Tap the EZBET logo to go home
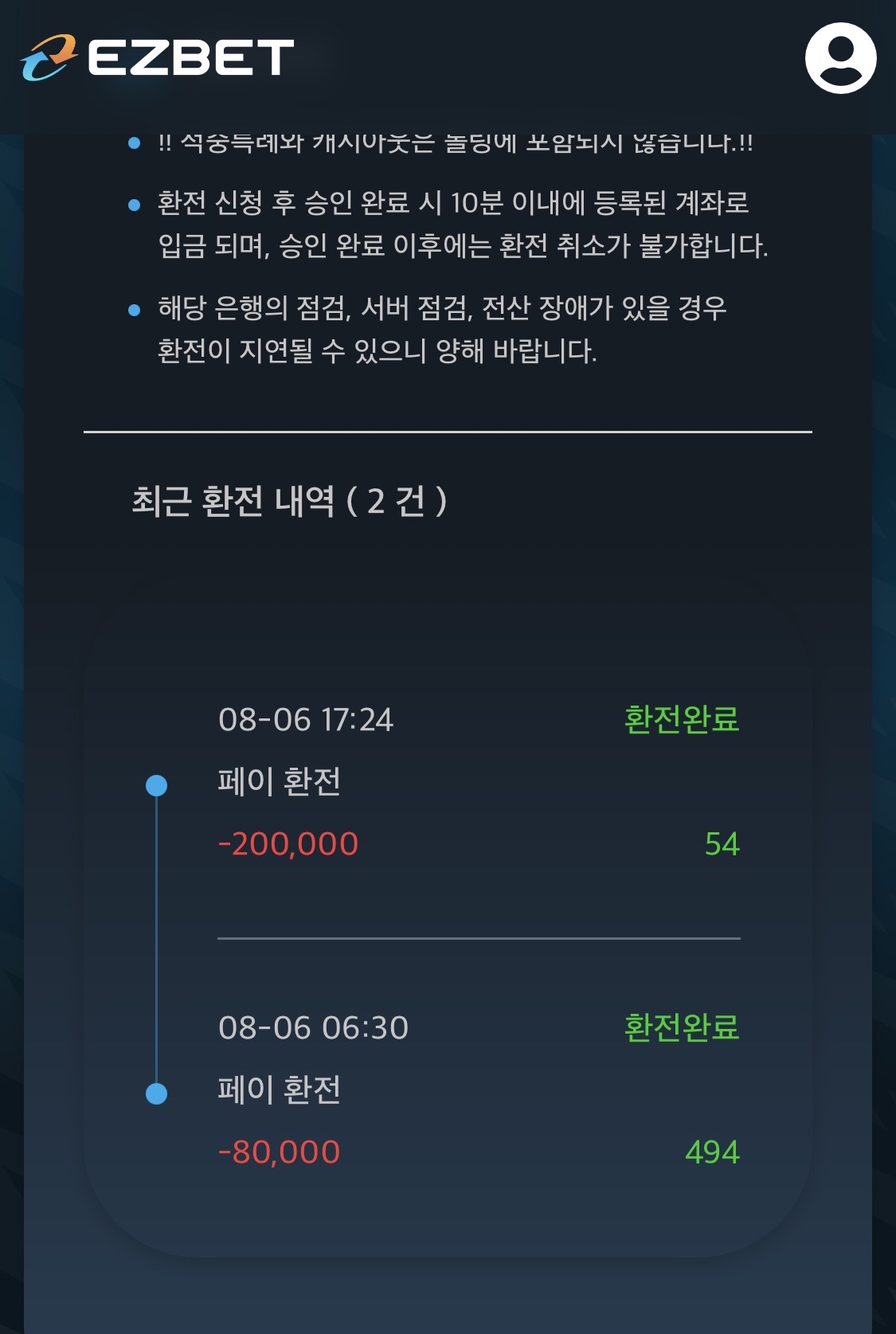This screenshot has width=896, height=1334. pyautogui.click(x=157, y=57)
